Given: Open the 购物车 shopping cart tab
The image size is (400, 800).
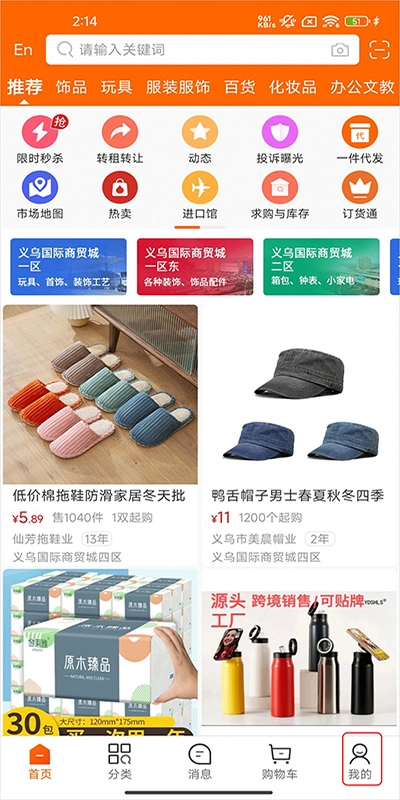Looking at the screenshot, I should coord(280,762).
